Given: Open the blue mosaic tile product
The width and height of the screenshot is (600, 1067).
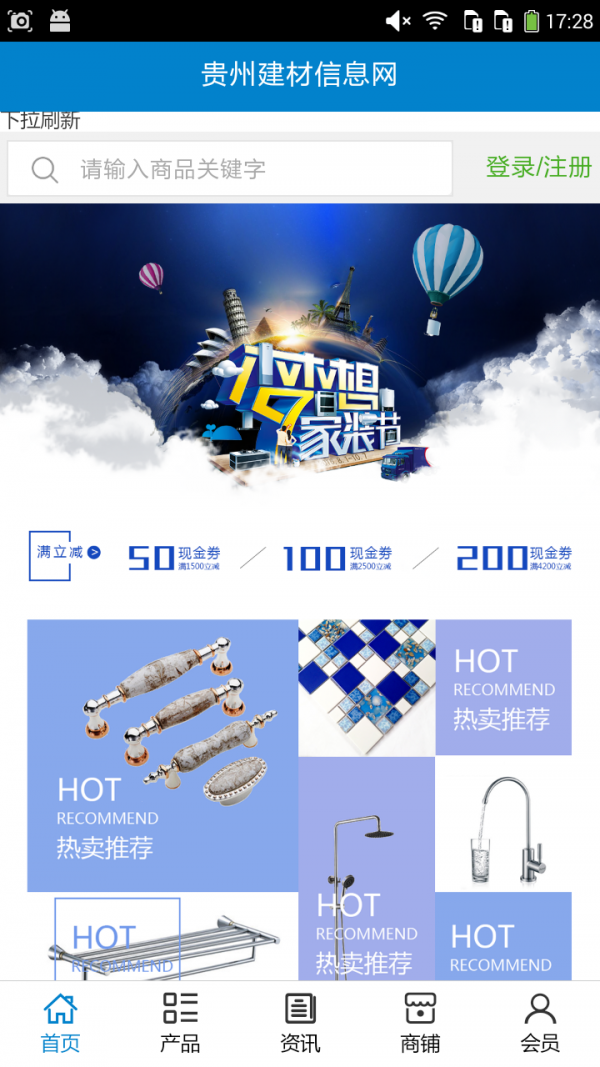Looking at the screenshot, I should pyautogui.click(x=366, y=687).
